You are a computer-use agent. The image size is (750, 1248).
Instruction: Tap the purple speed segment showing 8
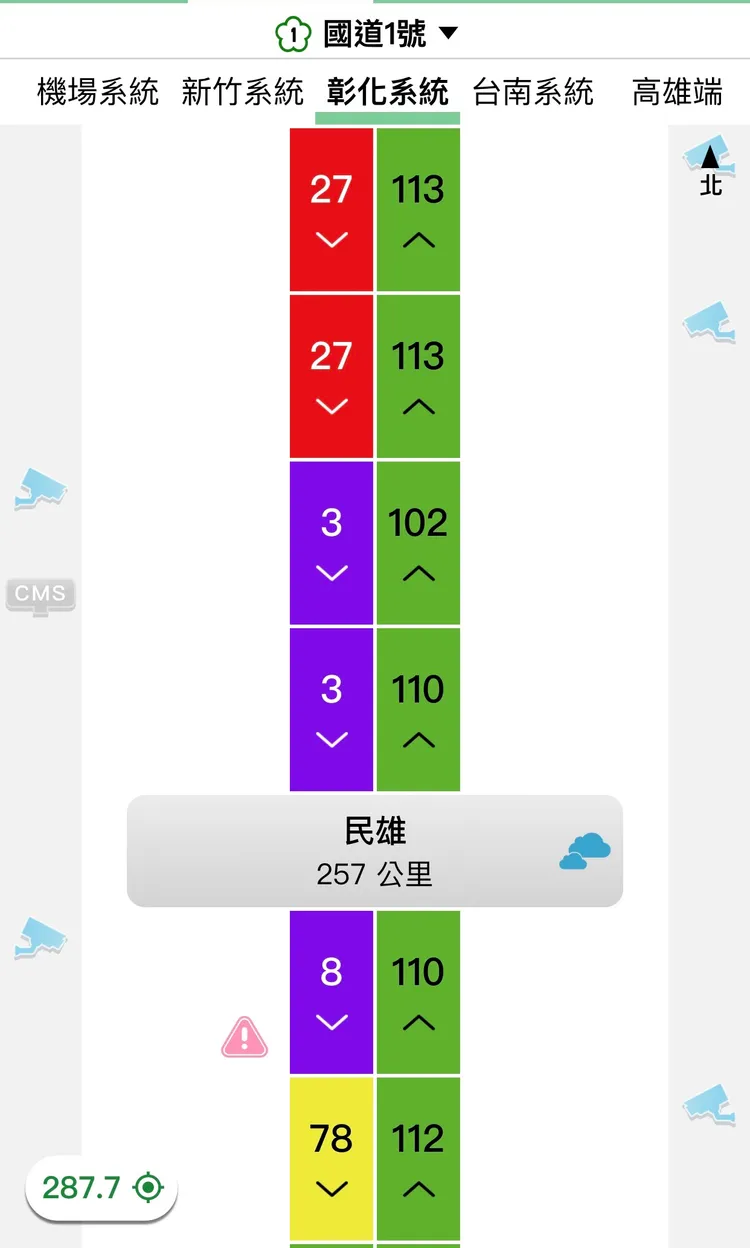[x=331, y=990]
